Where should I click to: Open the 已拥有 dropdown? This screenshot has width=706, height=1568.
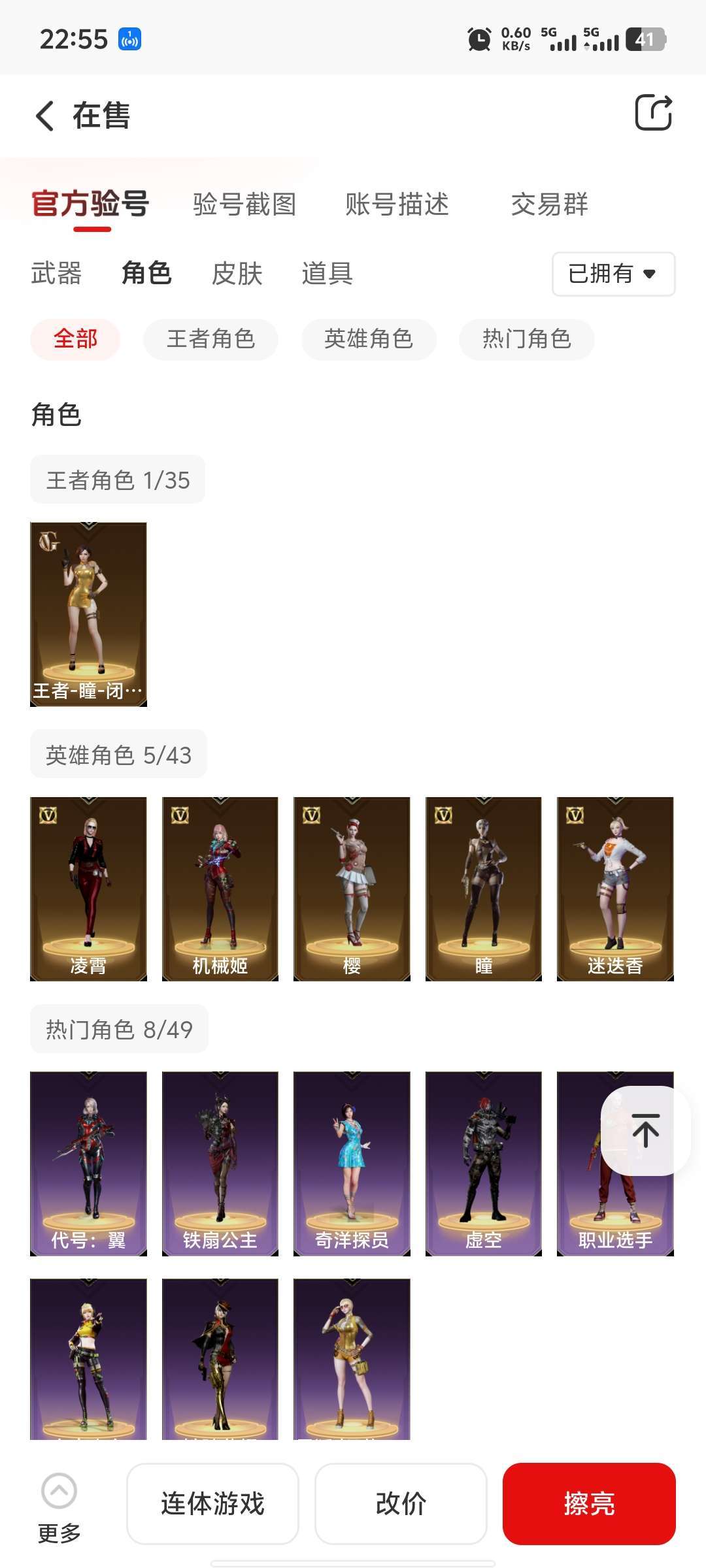pos(611,274)
